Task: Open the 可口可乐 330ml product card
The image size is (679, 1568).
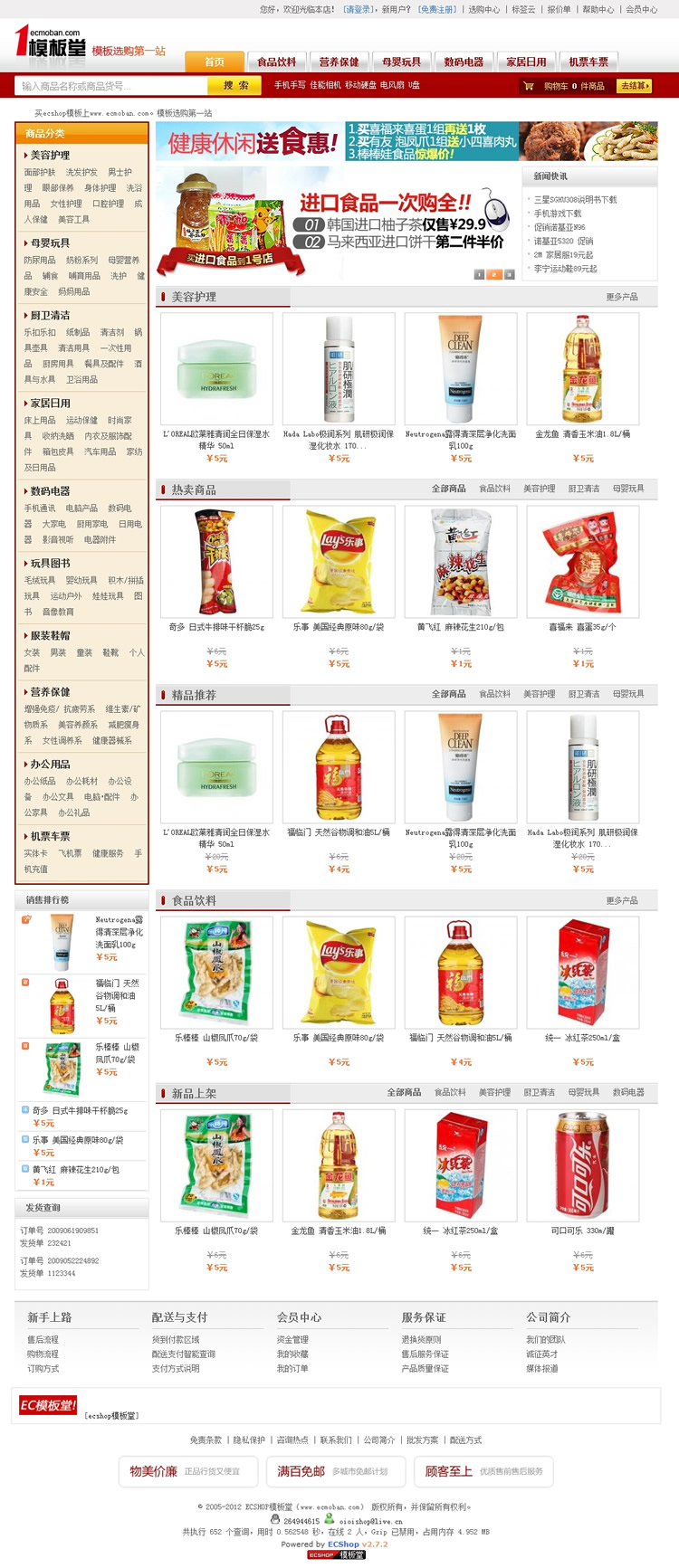Action: point(582,1165)
